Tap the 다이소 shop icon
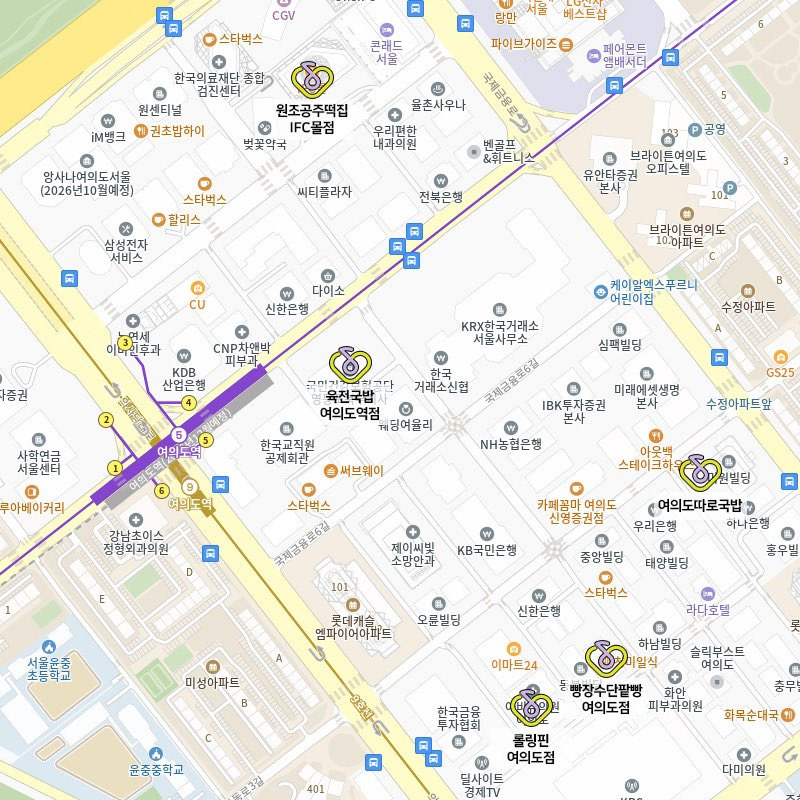The width and height of the screenshot is (800, 800). [x=328, y=276]
